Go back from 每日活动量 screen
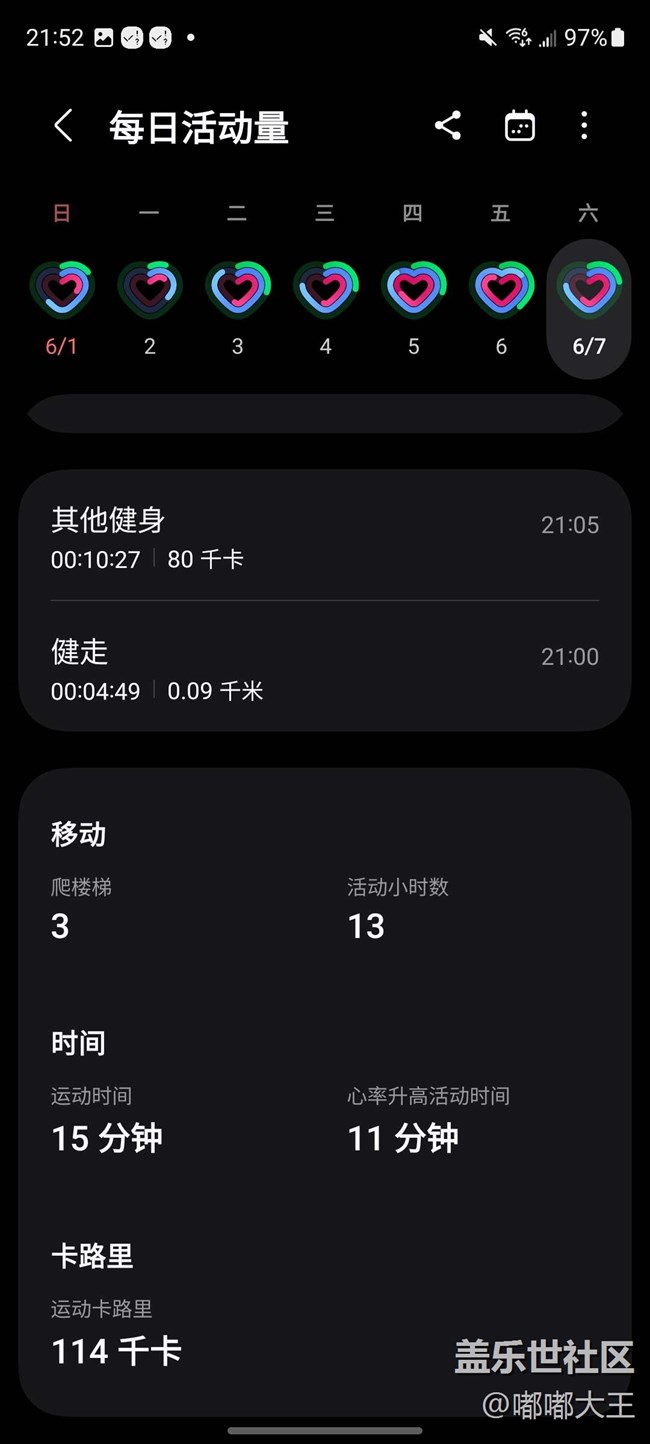 point(63,127)
